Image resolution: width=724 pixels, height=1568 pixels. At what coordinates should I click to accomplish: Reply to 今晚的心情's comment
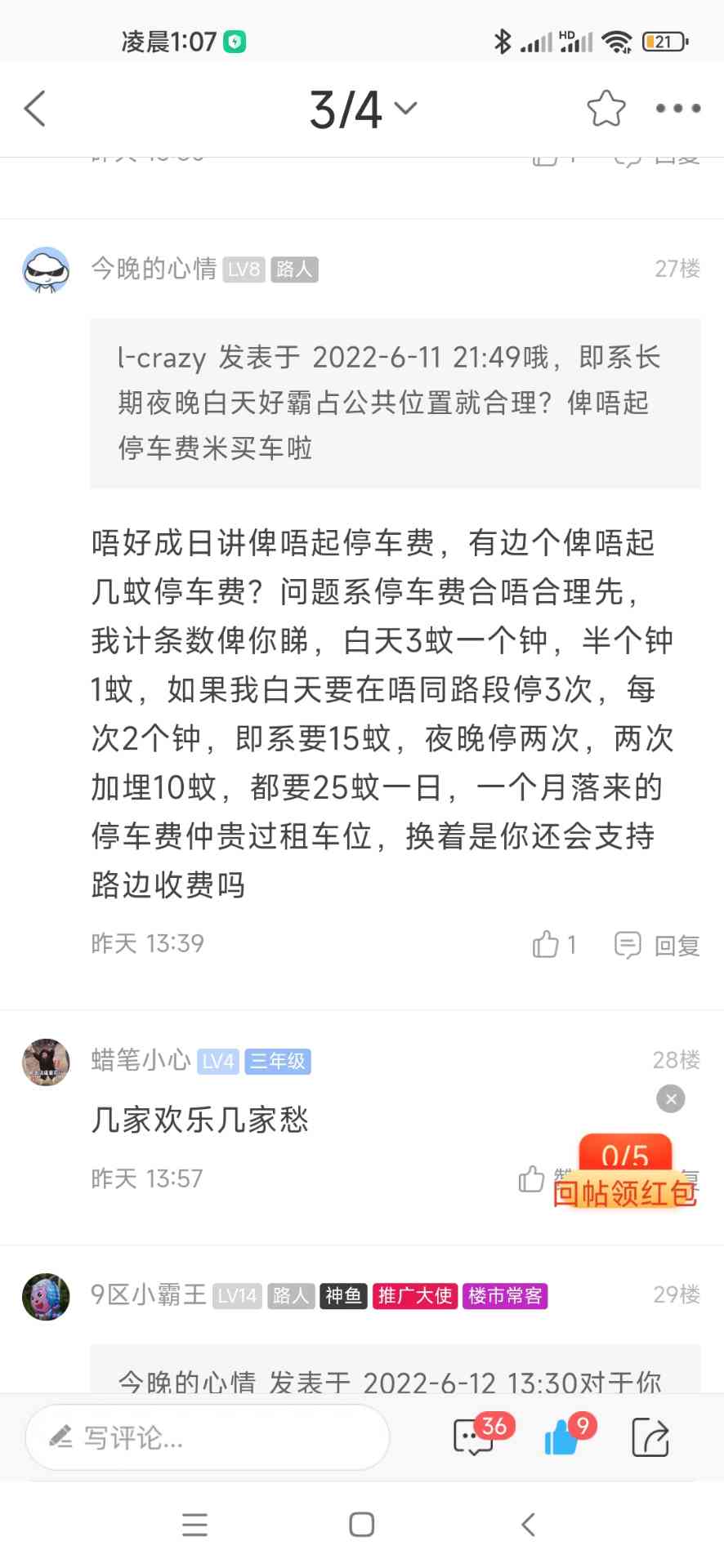[658, 945]
